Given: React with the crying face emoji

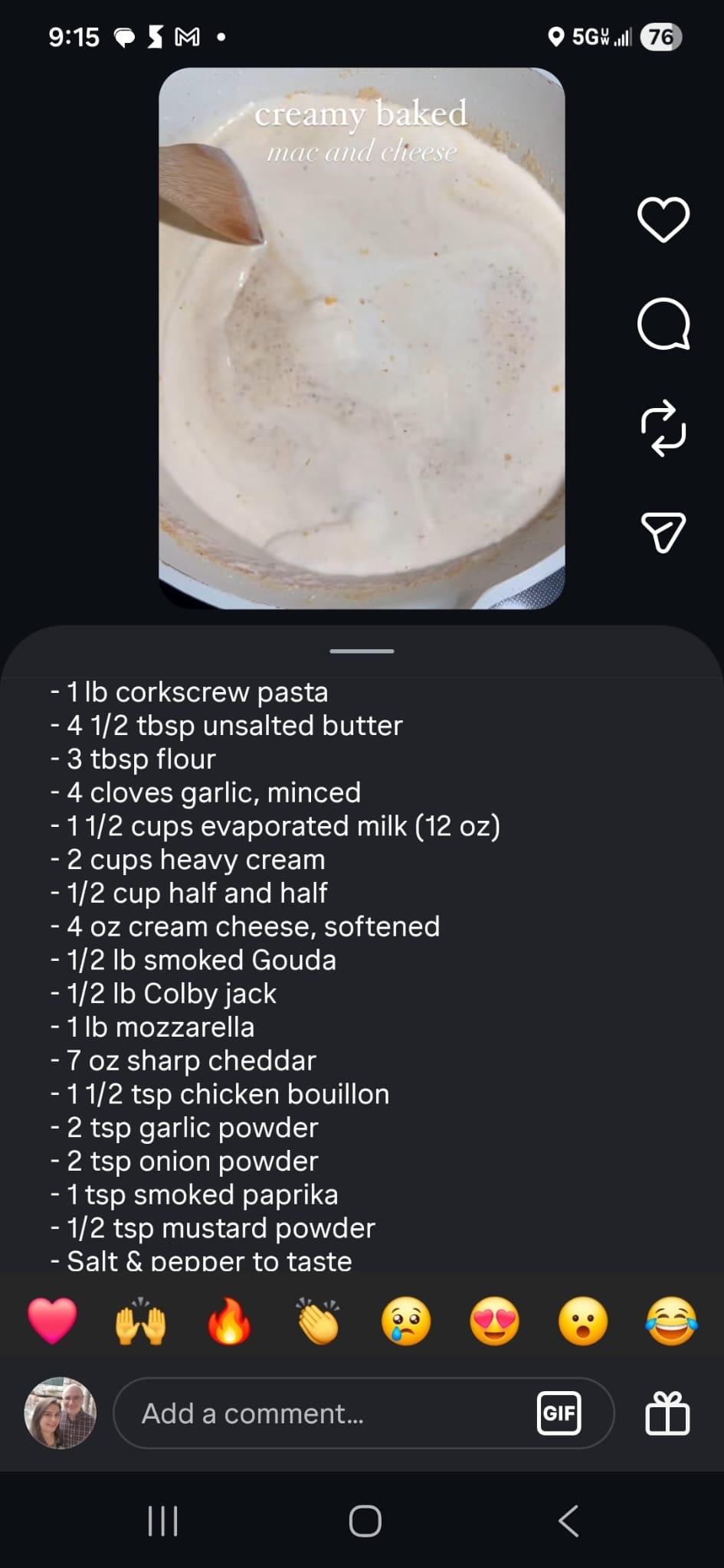Looking at the screenshot, I should (x=406, y=1321).
